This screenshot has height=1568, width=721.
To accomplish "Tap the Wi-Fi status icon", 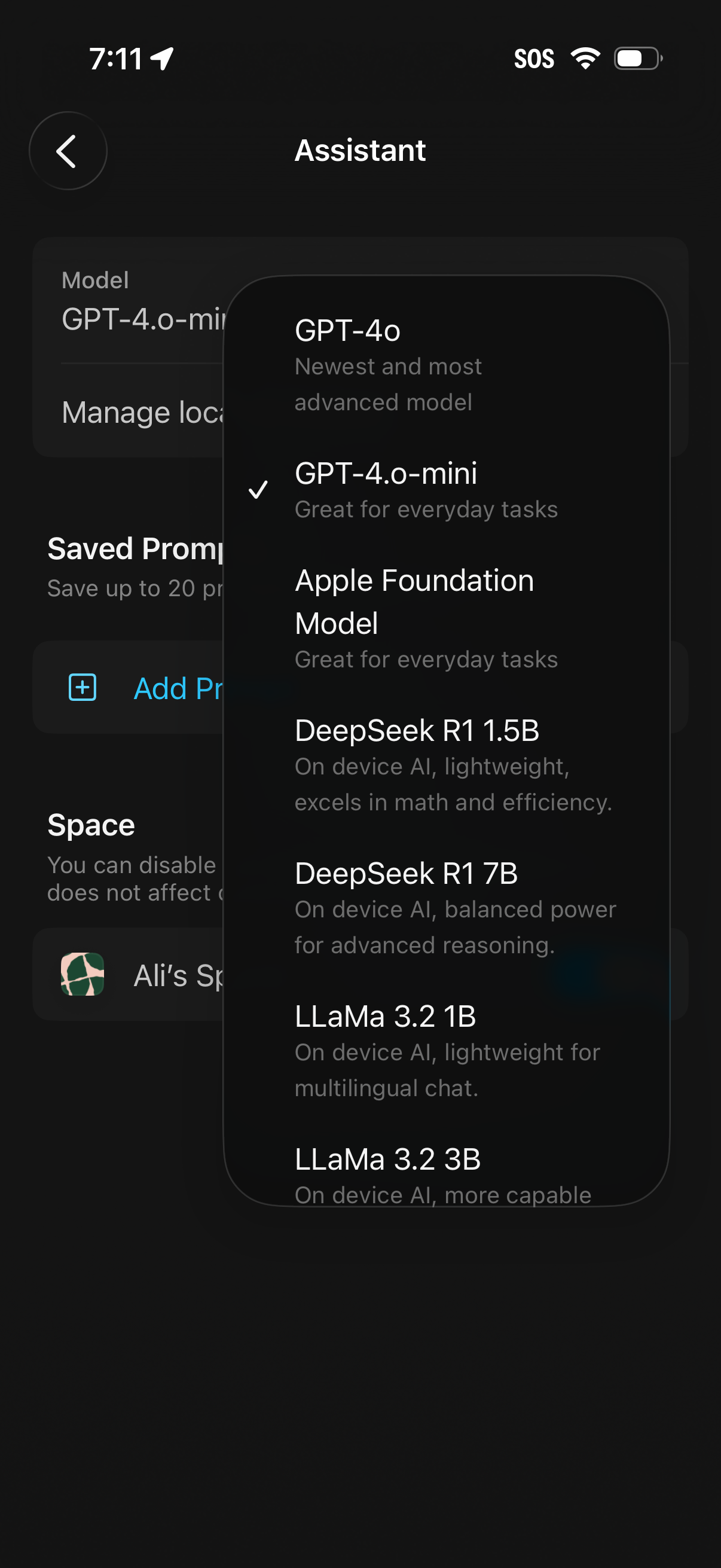I will (x=585, y=58).
